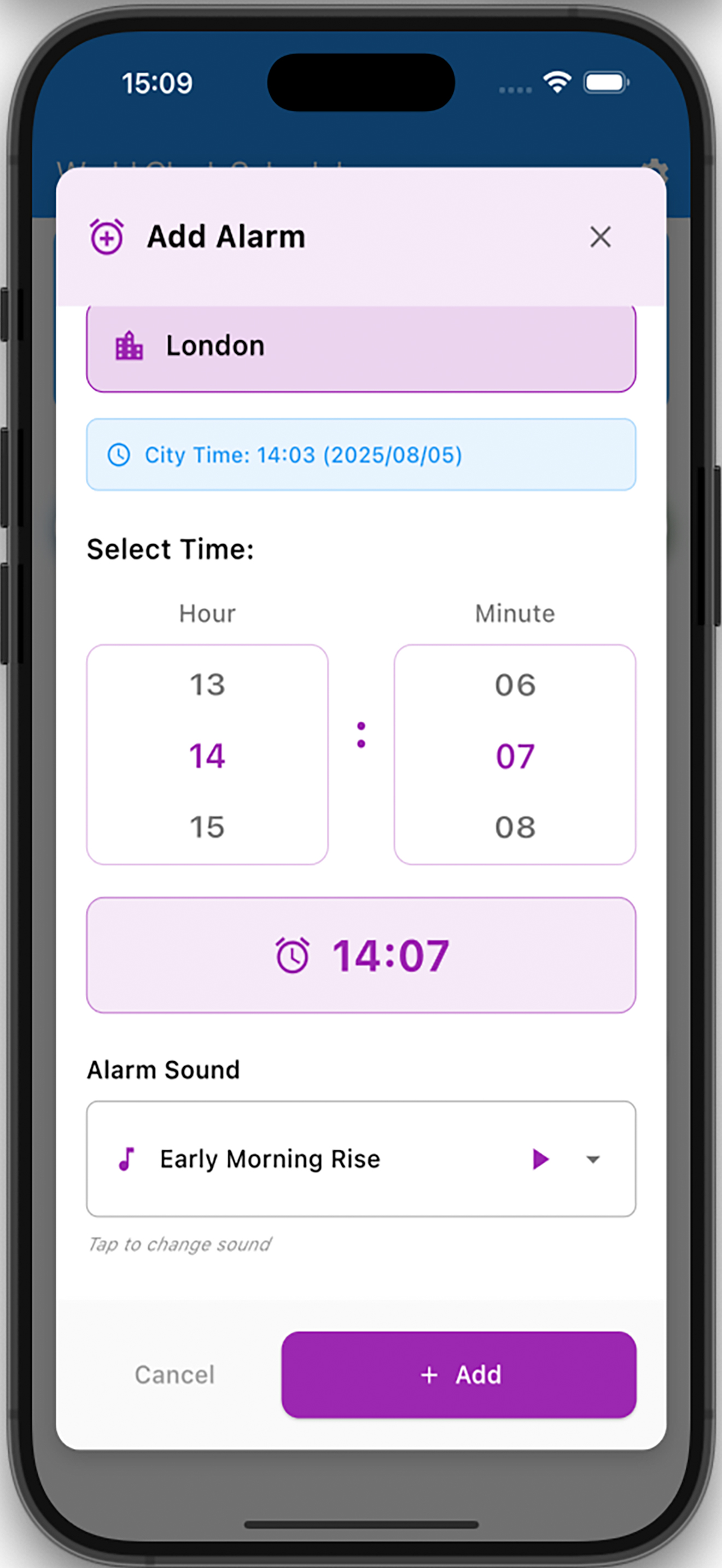The height and width of the screenshot is (1568, 722).
Task: Select minute 06 in the minute picker
Action: [x=514, y=685]
